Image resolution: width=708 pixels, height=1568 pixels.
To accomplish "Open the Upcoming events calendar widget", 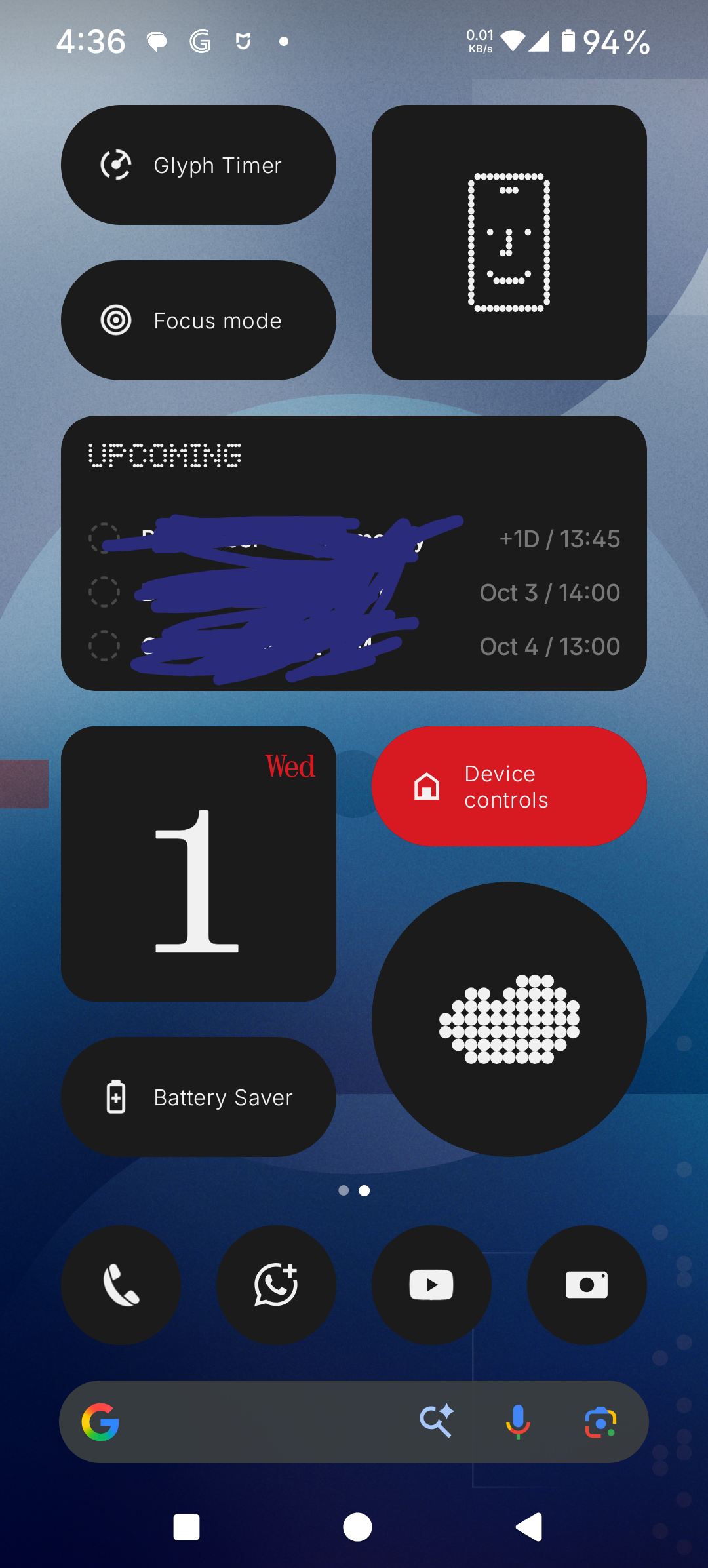I will [x=354, y=553].
